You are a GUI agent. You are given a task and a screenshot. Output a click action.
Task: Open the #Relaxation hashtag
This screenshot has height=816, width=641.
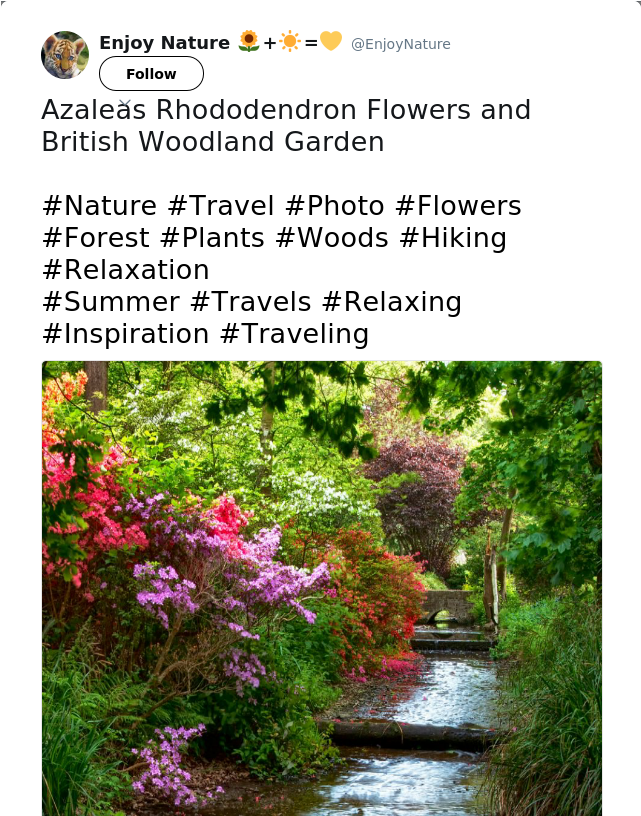(x=125, y=270)
